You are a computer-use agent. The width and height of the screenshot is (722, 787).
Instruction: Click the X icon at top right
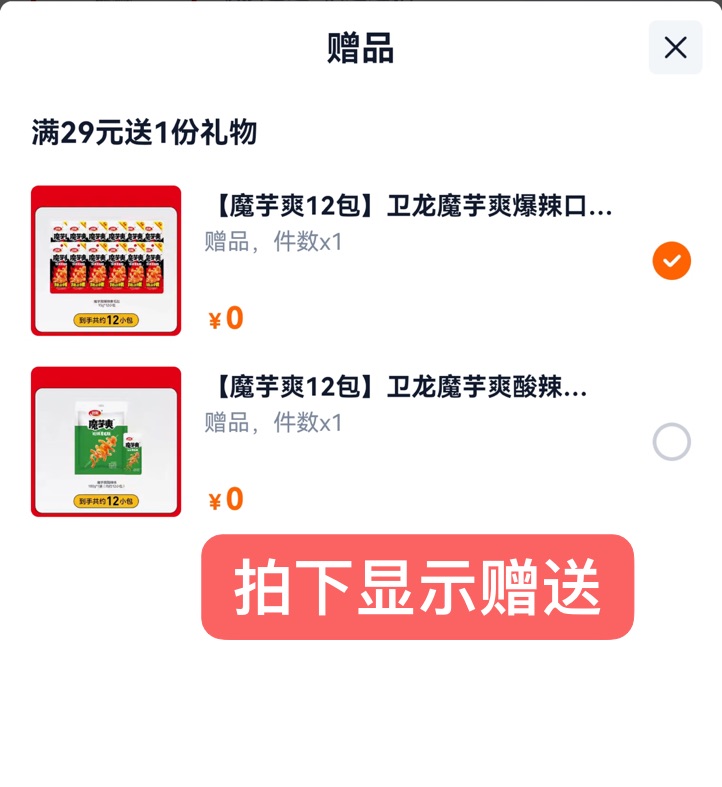pos(675,47)
